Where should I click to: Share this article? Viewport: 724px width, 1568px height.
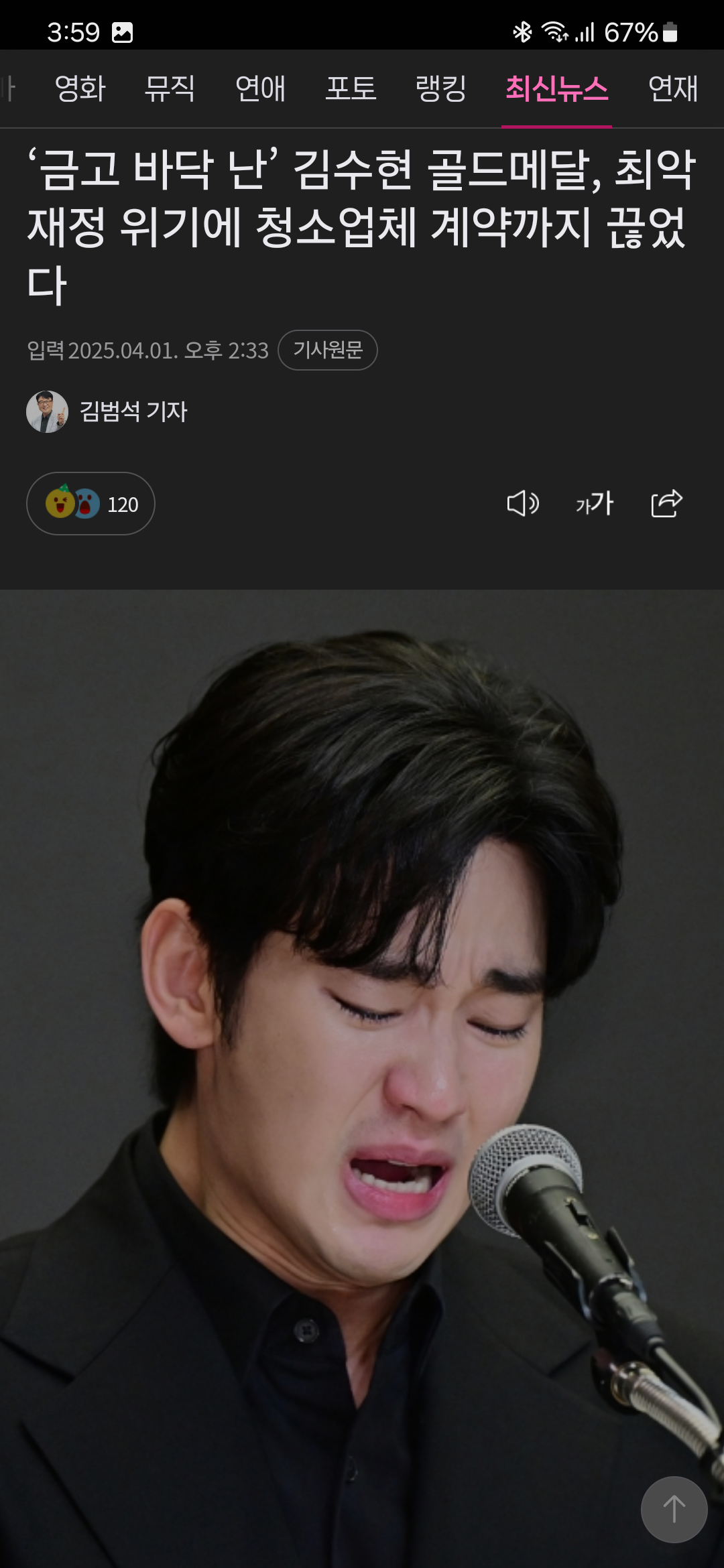click(667, 504)
